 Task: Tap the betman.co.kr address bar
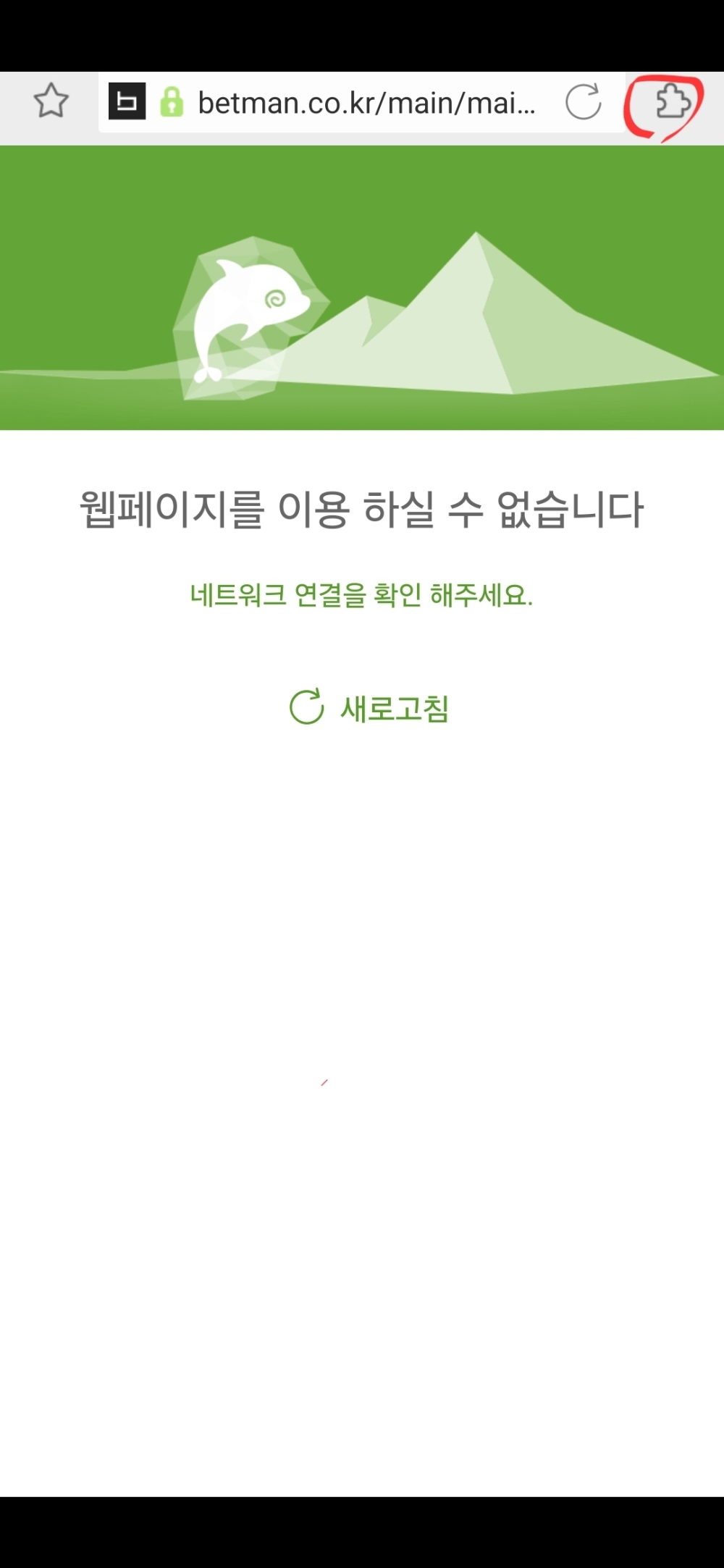click(x=366, y=103)
